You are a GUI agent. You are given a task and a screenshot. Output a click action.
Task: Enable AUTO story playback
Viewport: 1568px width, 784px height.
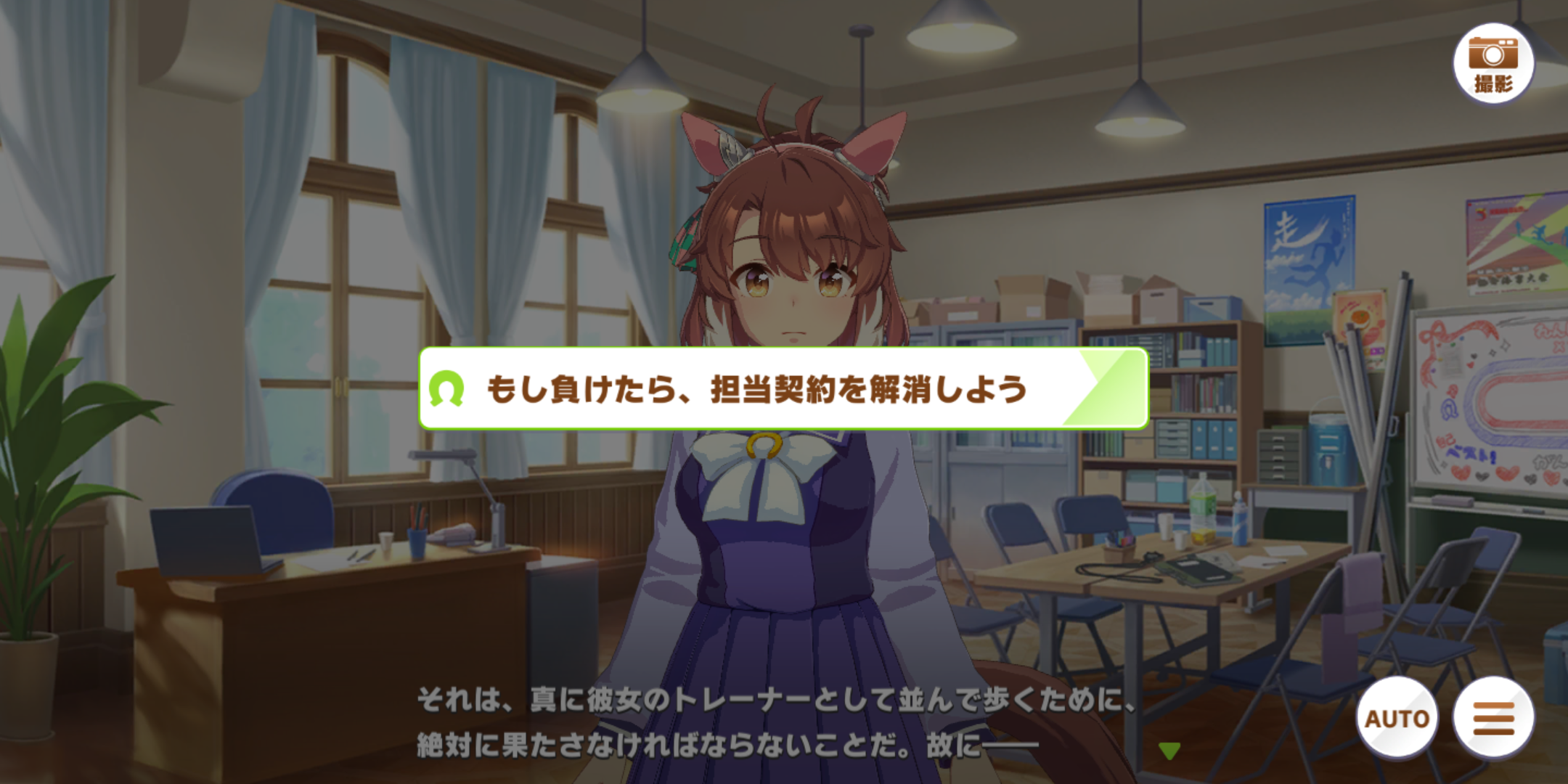pos(1396,718)
